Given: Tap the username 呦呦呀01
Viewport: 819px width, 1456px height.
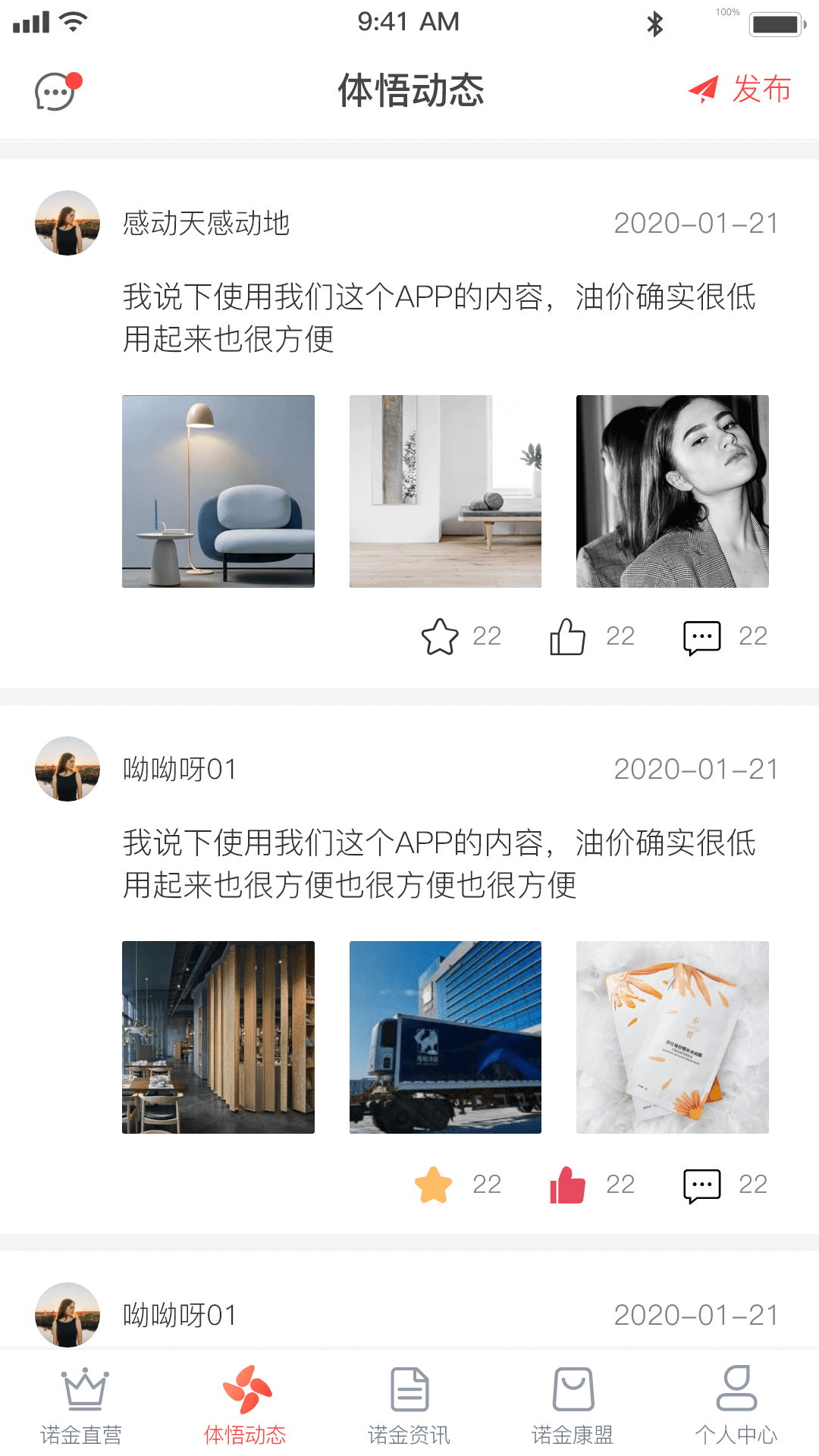Looking at the screenshot, I should click(177, 769).
